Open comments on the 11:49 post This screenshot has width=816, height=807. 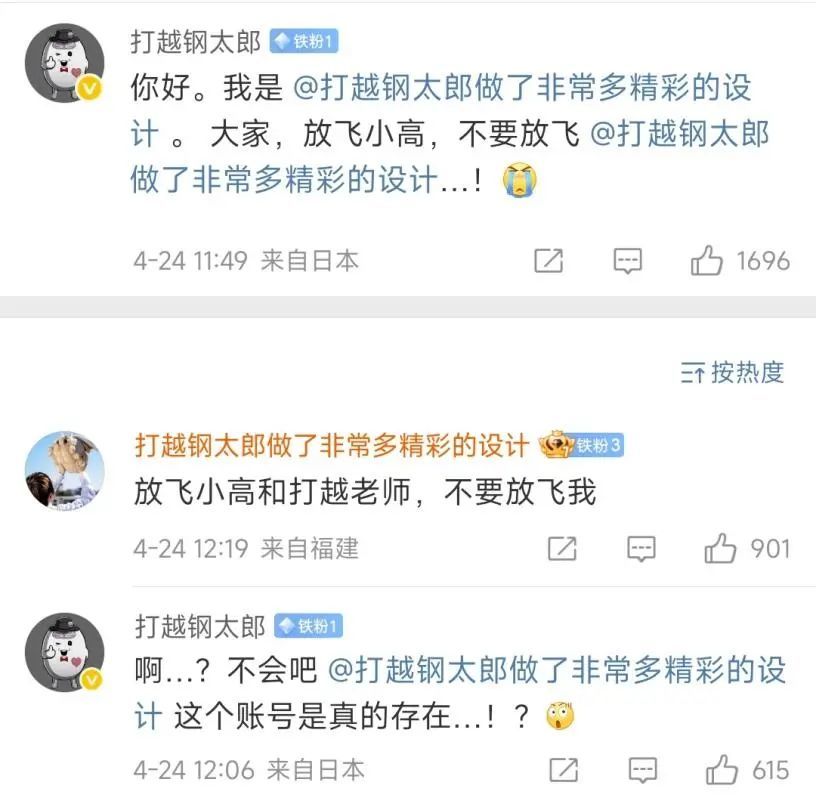627,261
